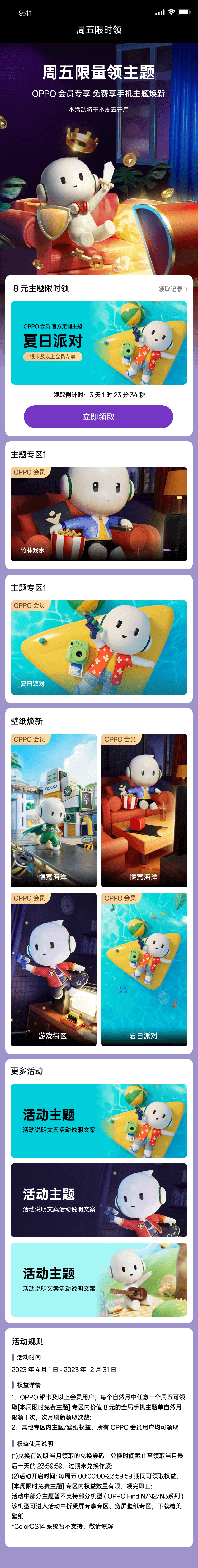Viewport: 198px width, 1568px height.
Task: Select the 惬意海洋 wallpaper with the city street
Action: click(53, 810)
